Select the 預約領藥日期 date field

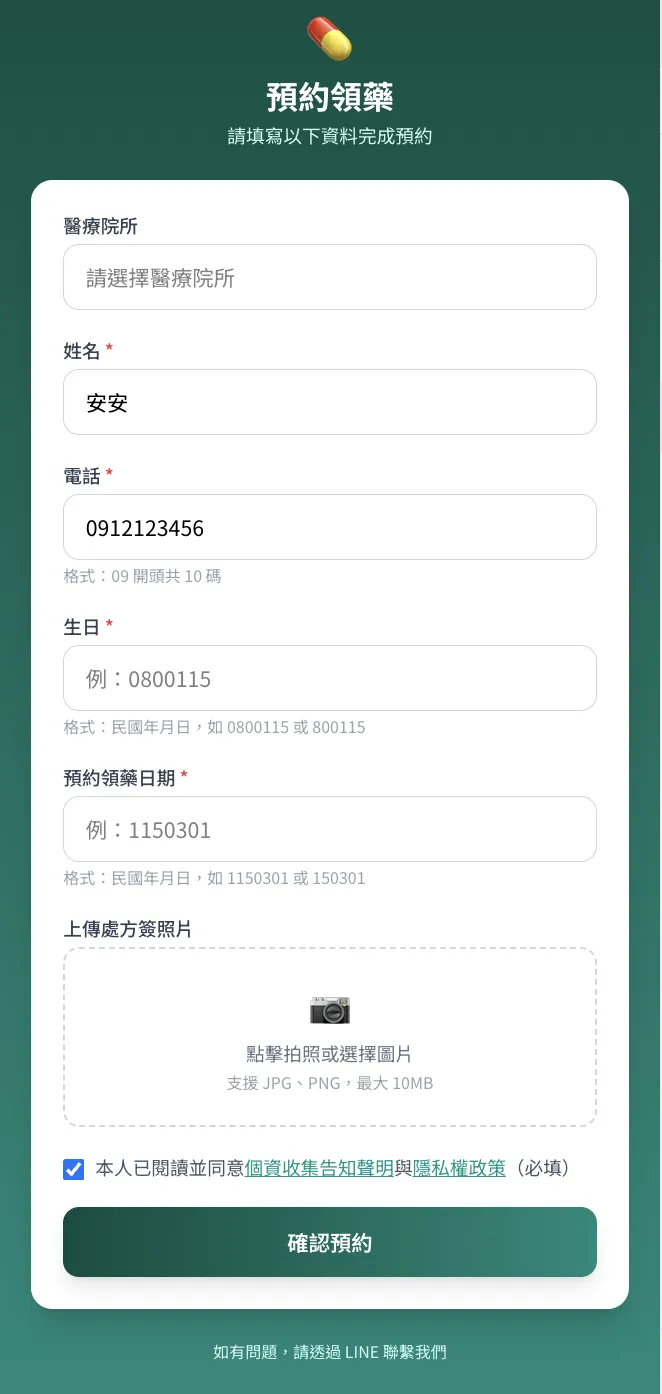[330, 829]
